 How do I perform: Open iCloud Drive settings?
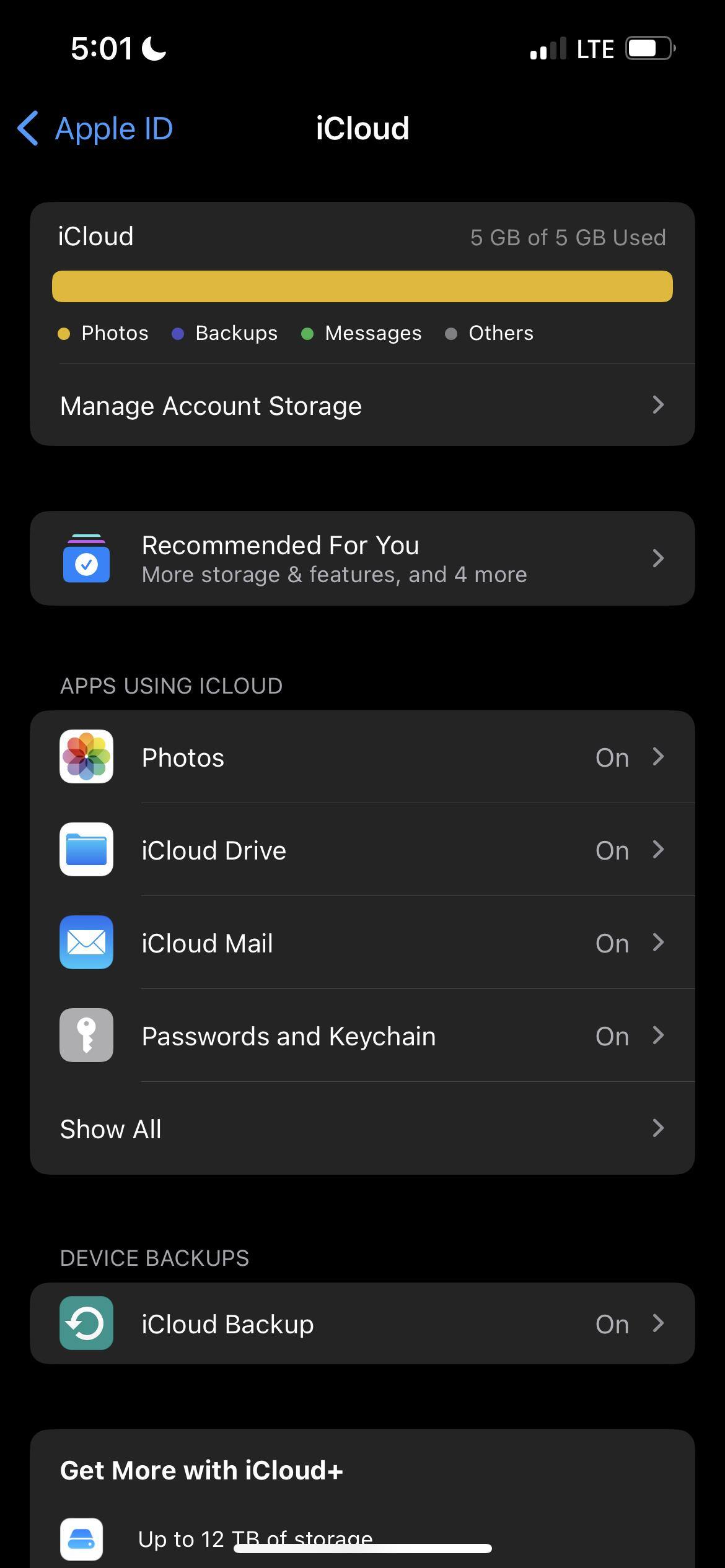point(362,850)
